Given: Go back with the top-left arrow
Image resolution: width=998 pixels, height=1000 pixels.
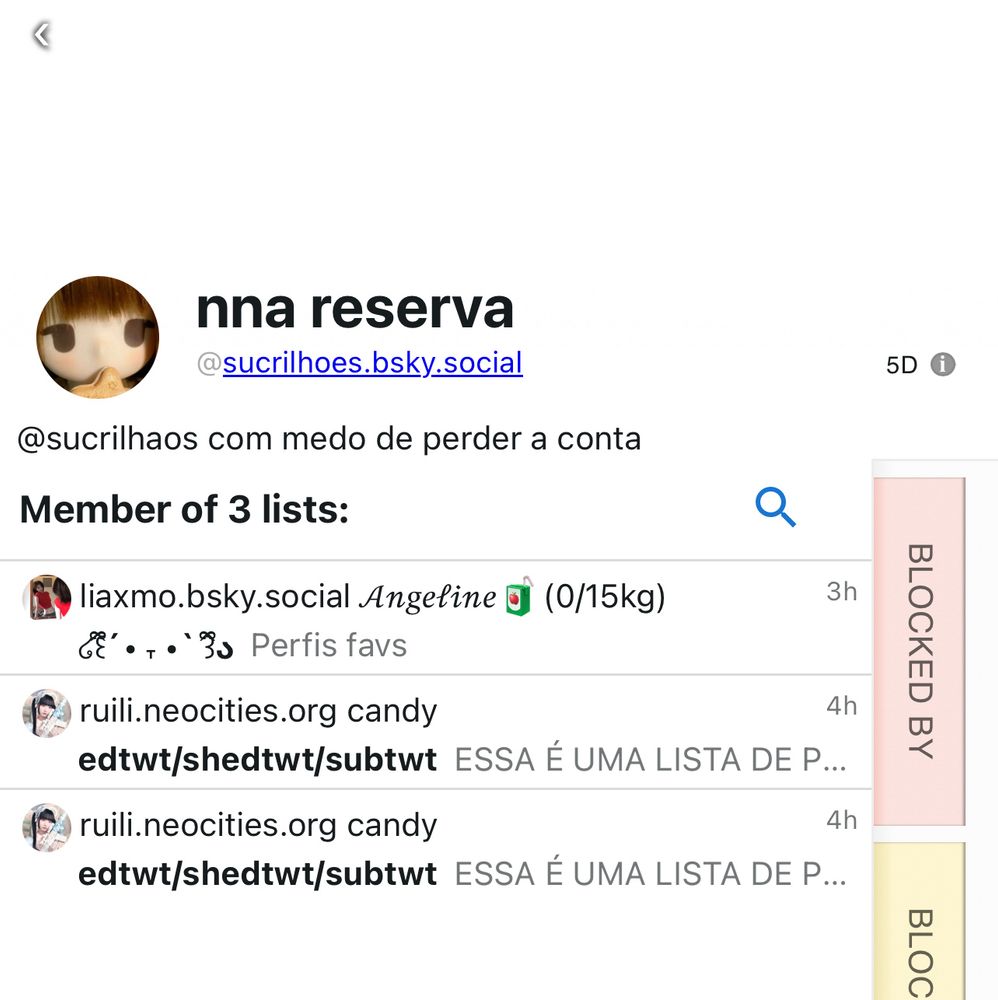Looking at the screenshot, I should point(41,36).
